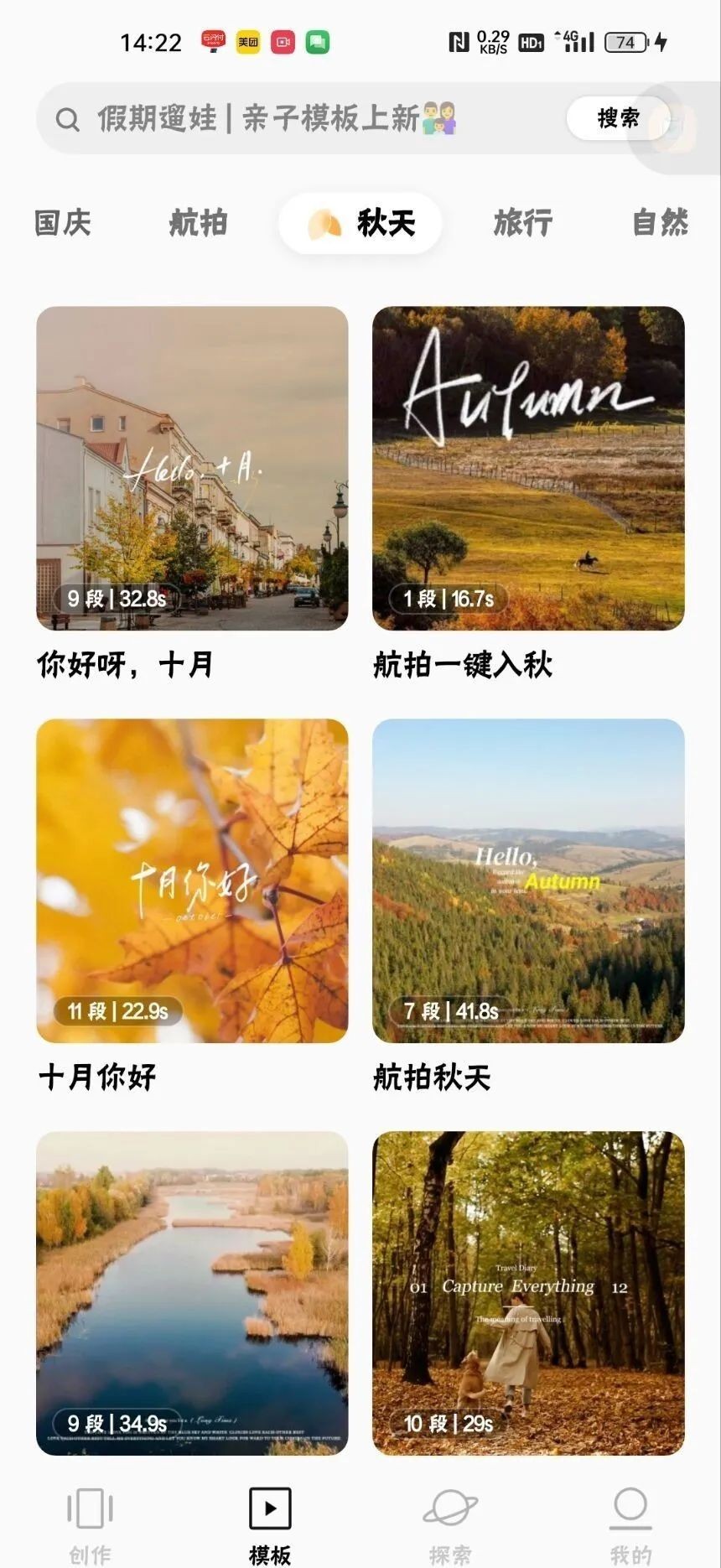Select the 模板 tab in bottom navigation
Viewport: 721px width, 1568px height.
pos(270,1523)
